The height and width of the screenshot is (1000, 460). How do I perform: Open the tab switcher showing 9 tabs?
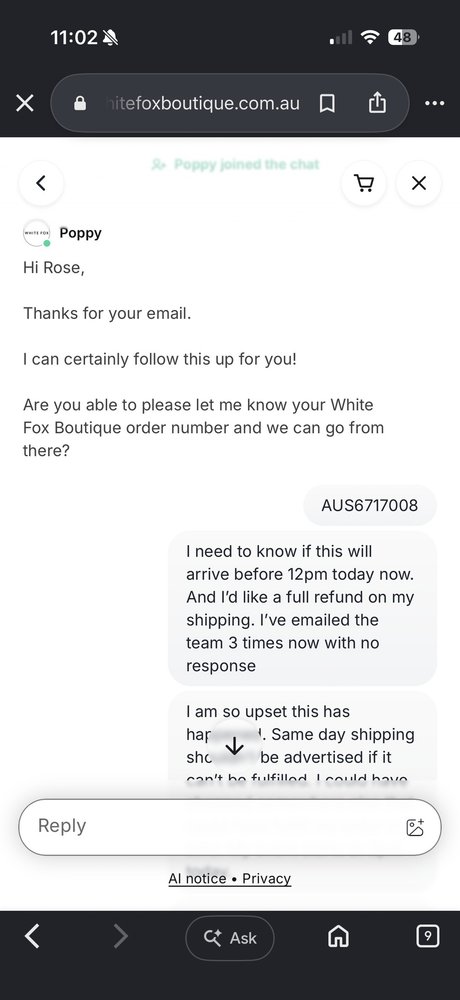(x=427, y=936)
